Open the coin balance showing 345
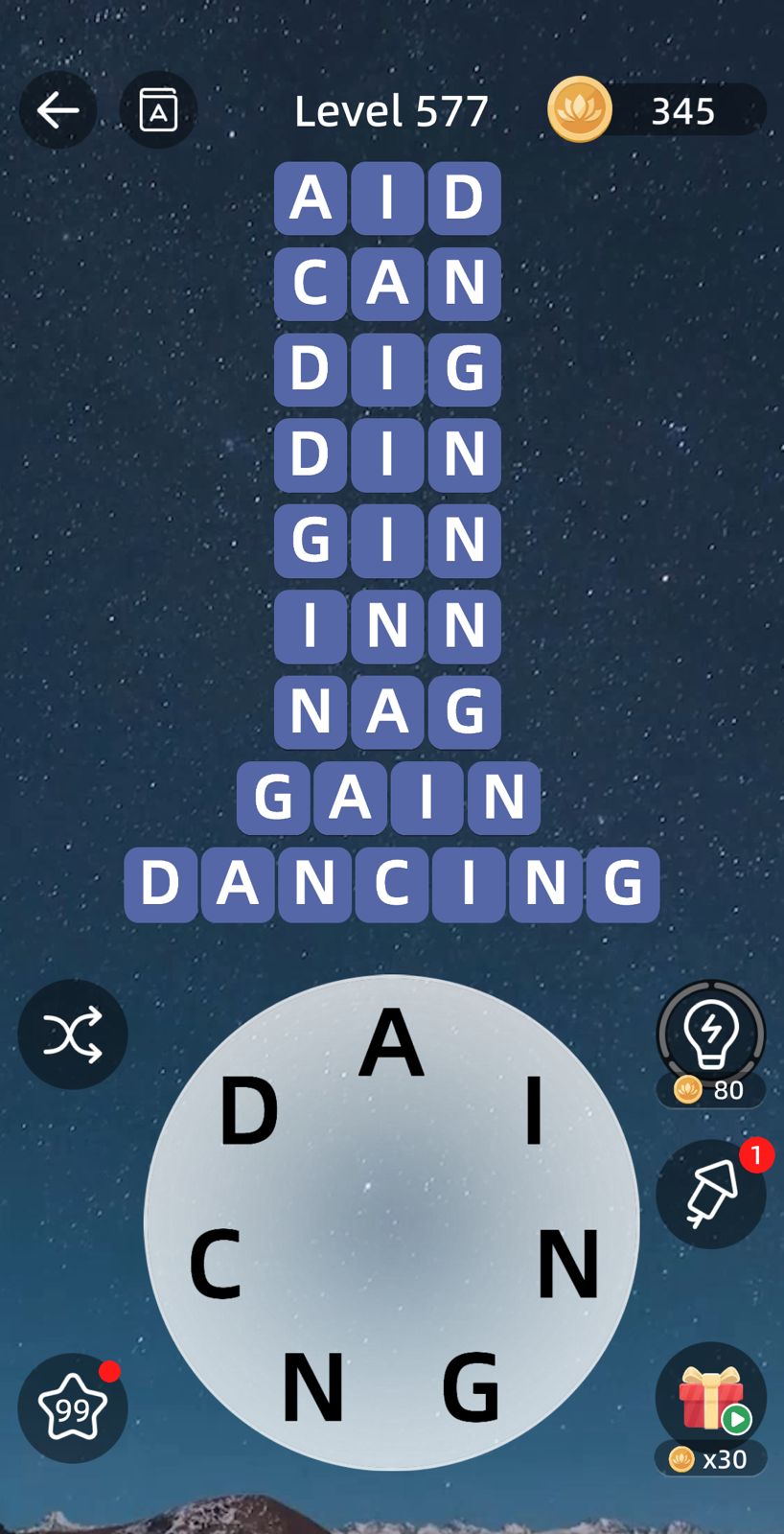 point(657,111)
